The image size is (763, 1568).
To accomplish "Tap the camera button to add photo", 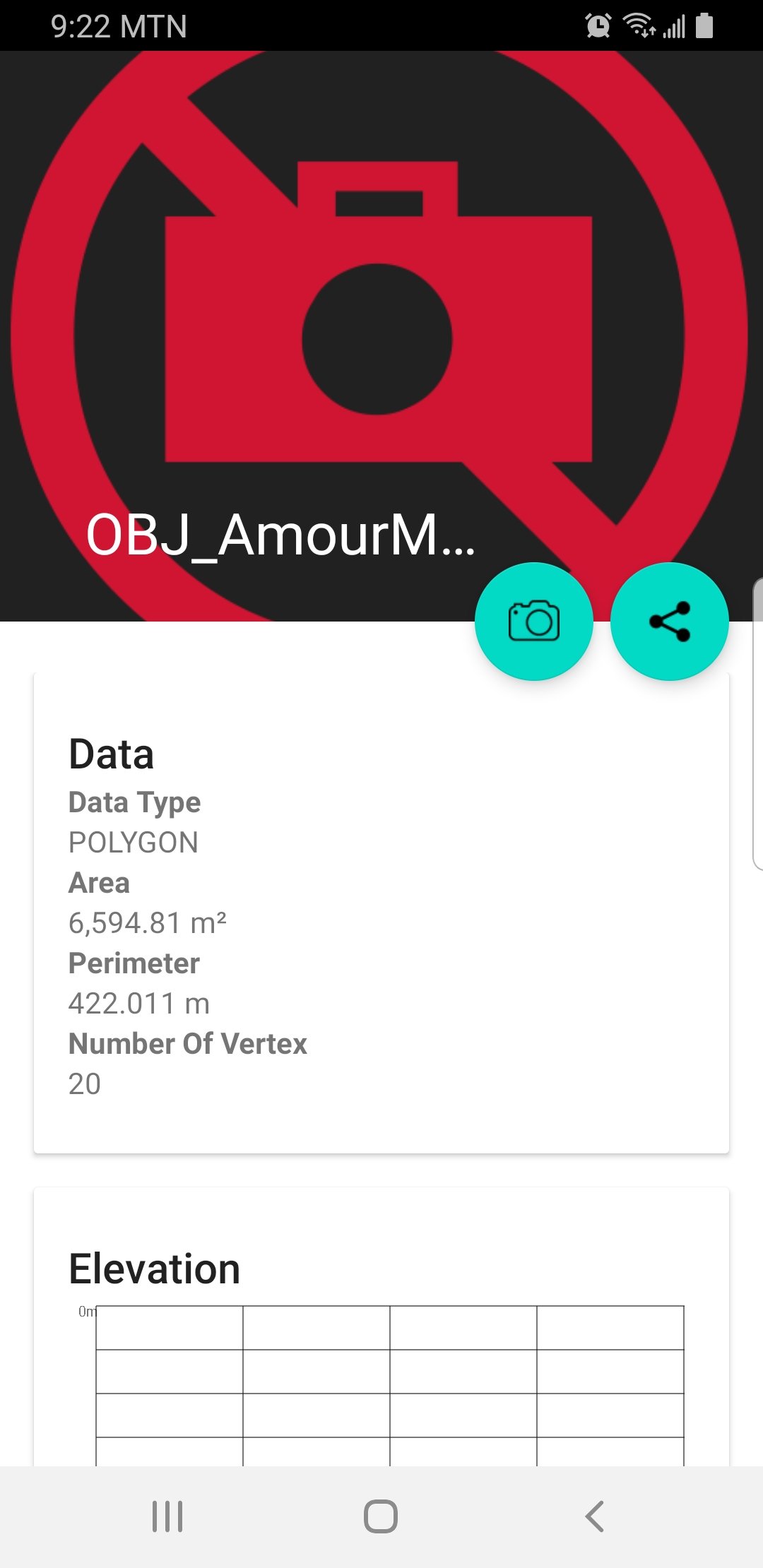I will pyautogui.click(x=534, y=622).
